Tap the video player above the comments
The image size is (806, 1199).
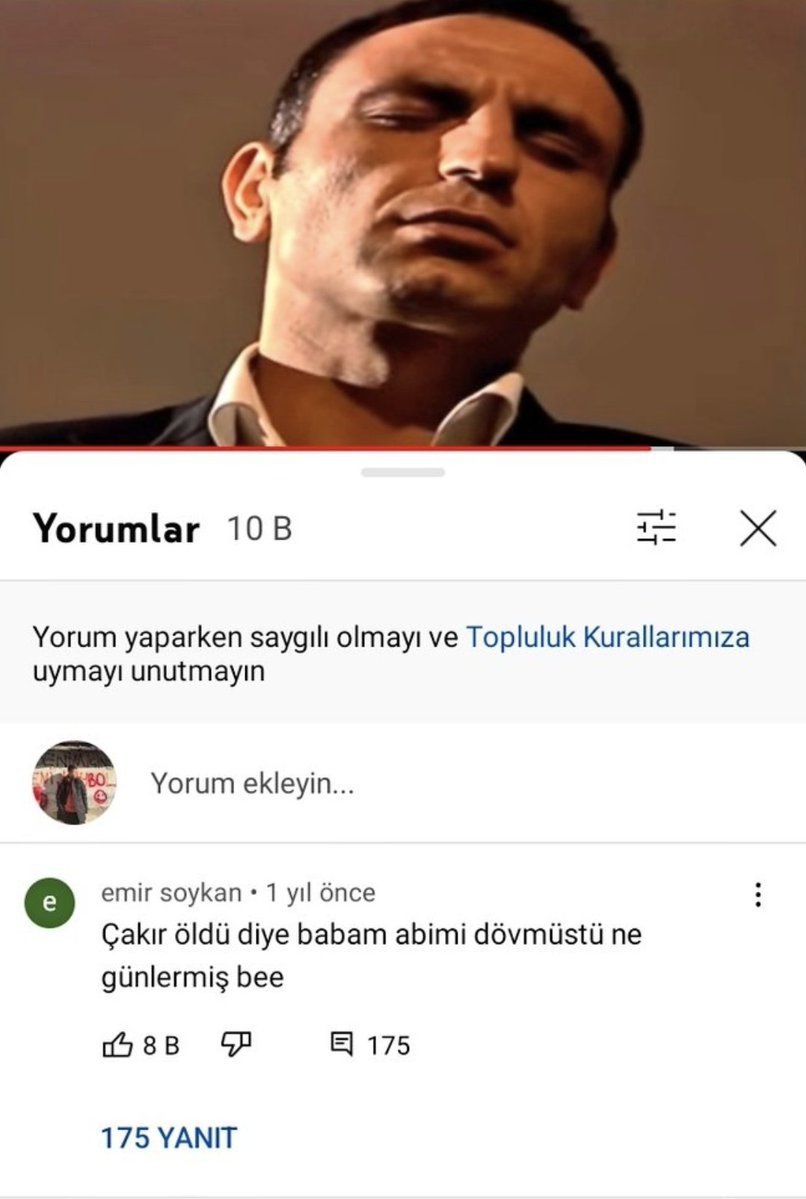click(403, 222)
